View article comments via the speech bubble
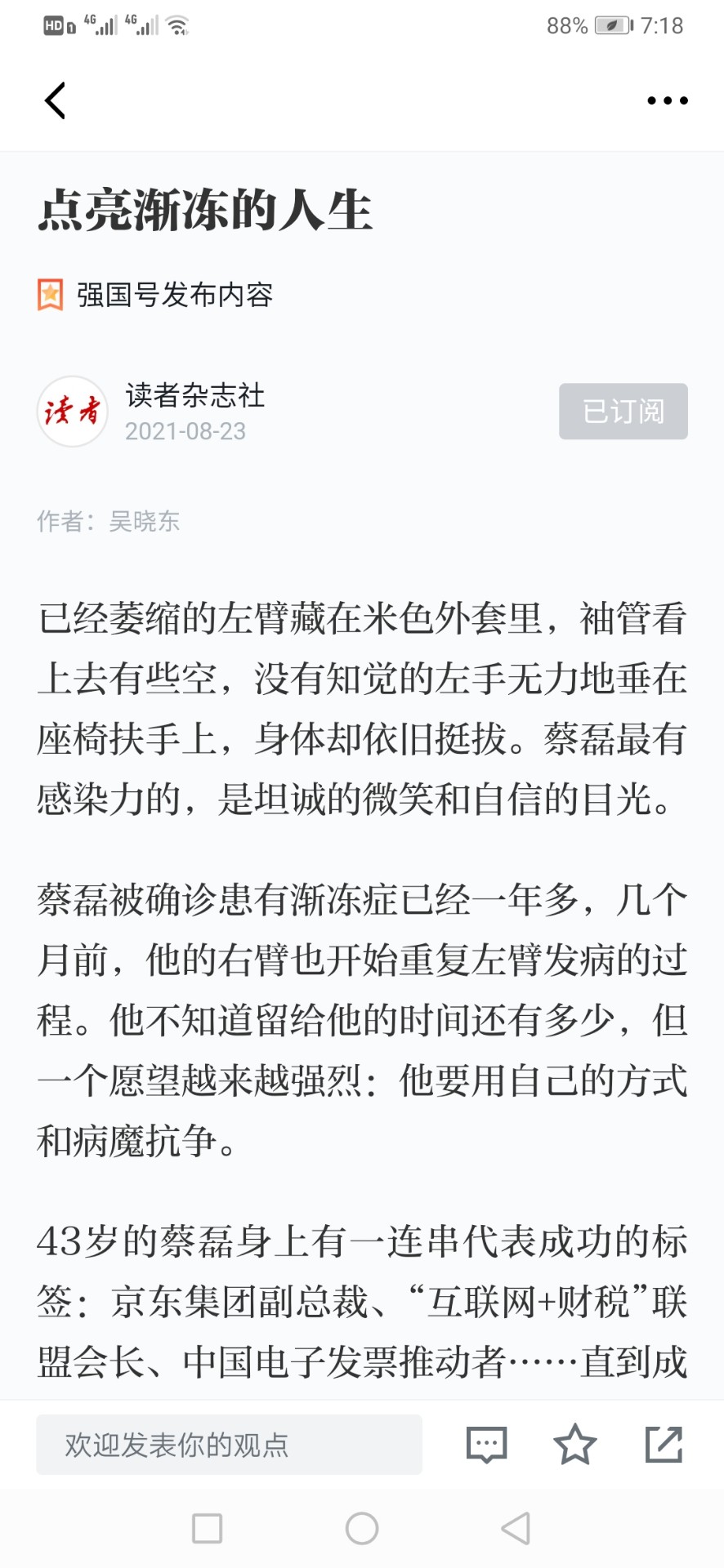Screen dimensions: 724x1568 (x=487, y=1445)
